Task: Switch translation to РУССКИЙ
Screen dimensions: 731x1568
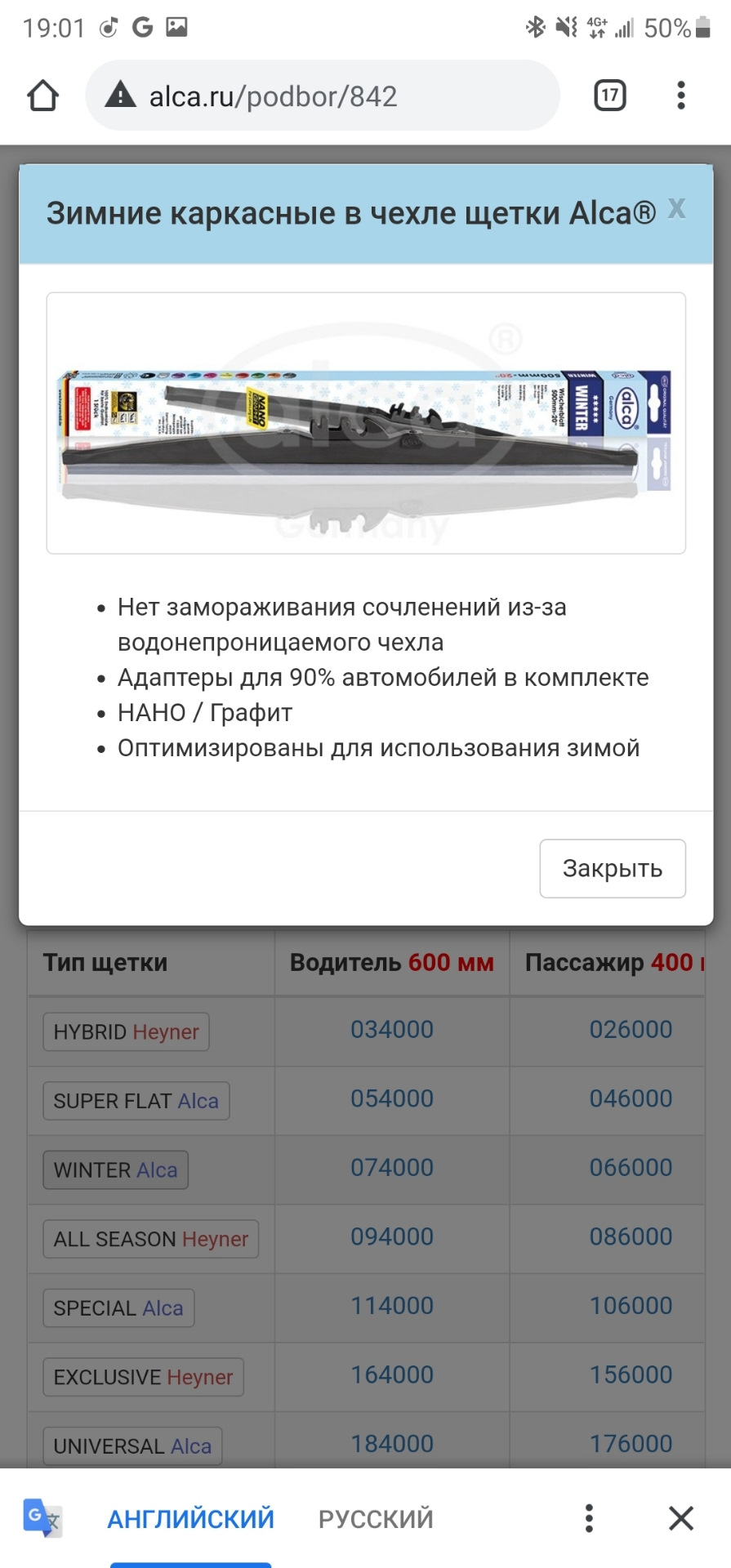Action: pos(376,1519)
